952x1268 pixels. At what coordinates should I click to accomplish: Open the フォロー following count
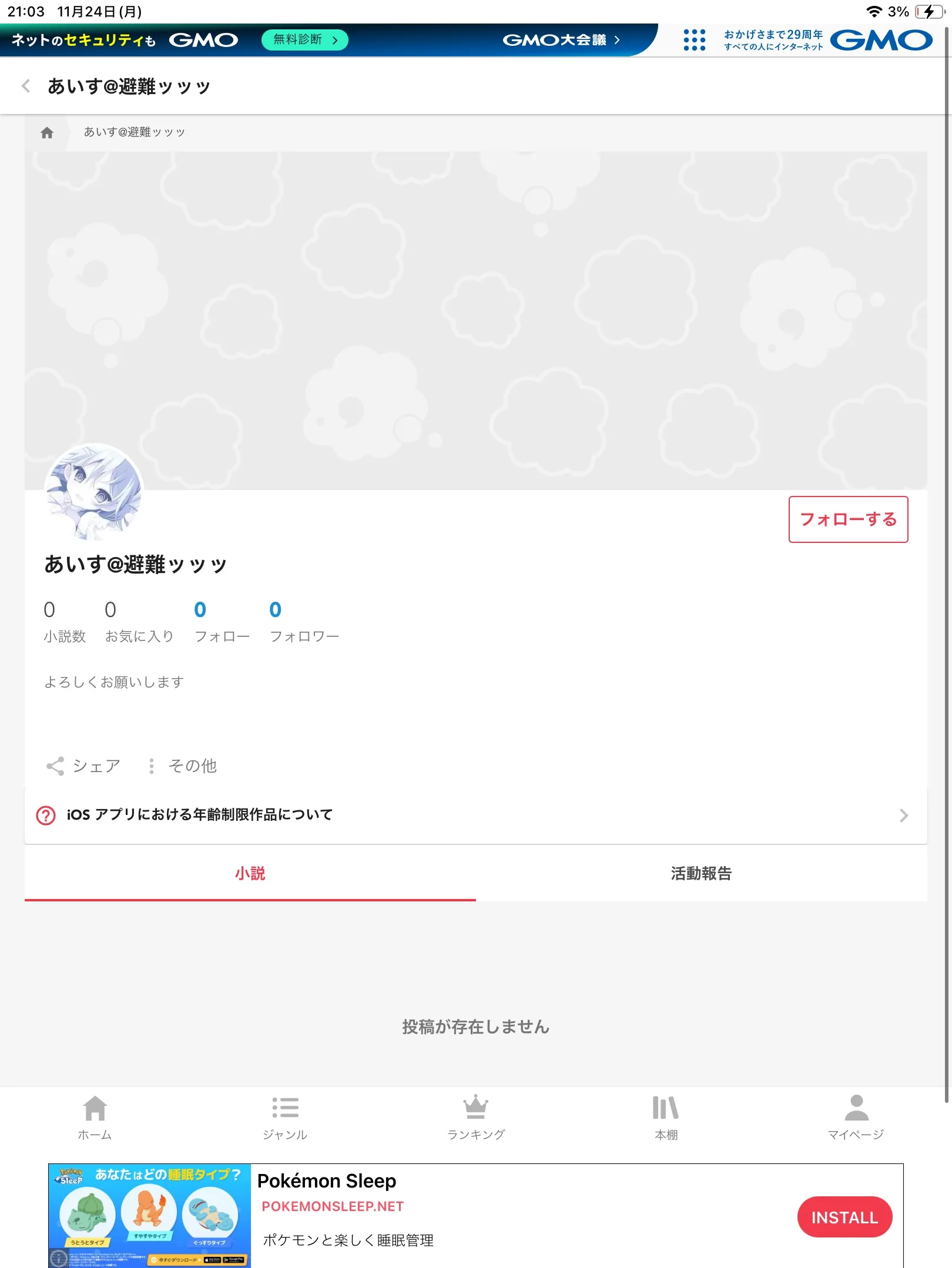tap(222, 621)
